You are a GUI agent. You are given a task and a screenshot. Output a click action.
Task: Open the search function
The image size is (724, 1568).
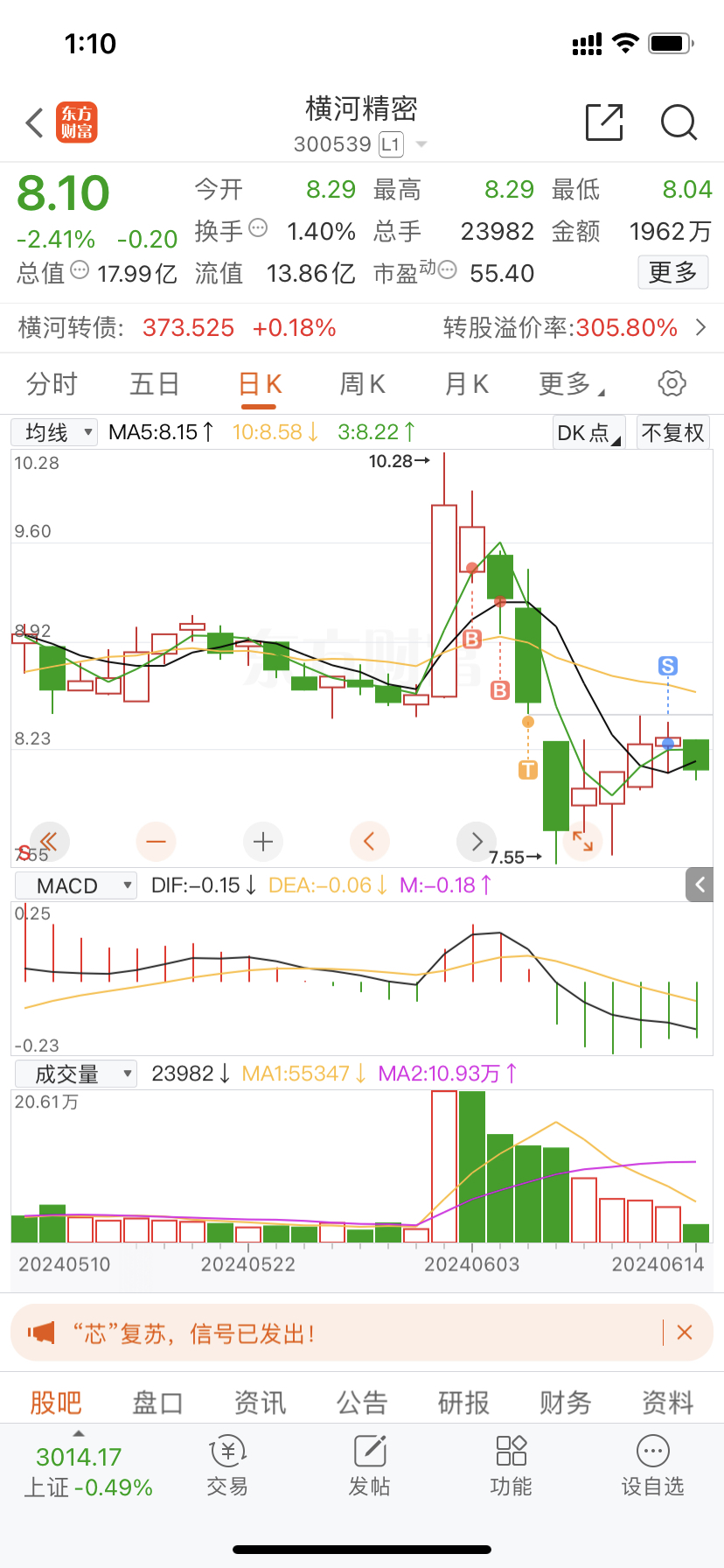coord(679,123)
